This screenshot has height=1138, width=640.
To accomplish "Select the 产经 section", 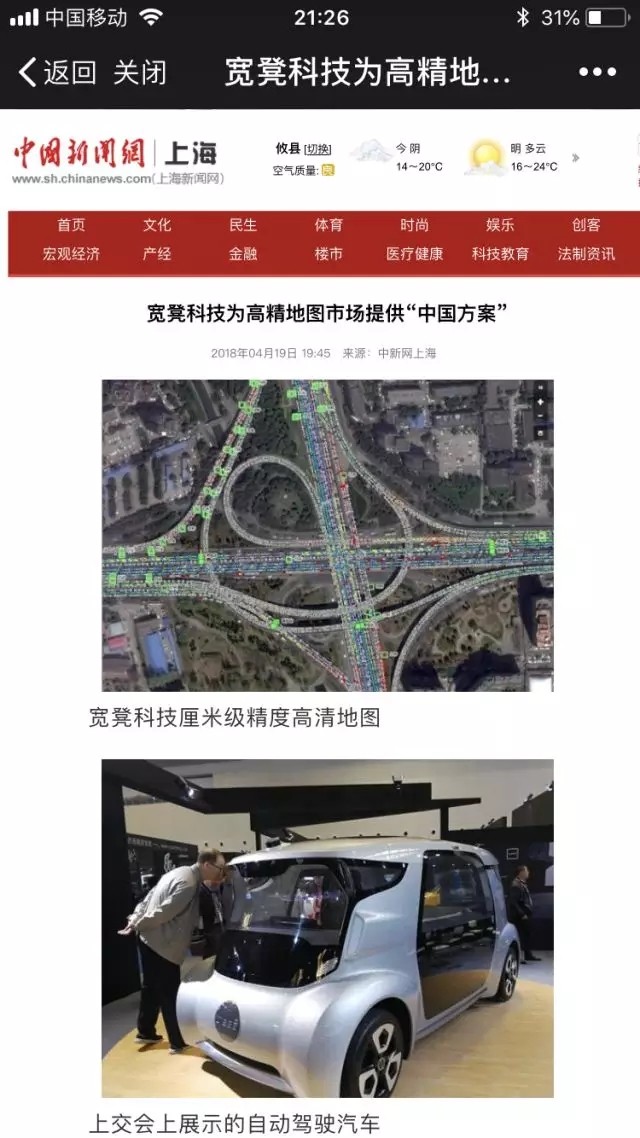I will click(157, 254).
